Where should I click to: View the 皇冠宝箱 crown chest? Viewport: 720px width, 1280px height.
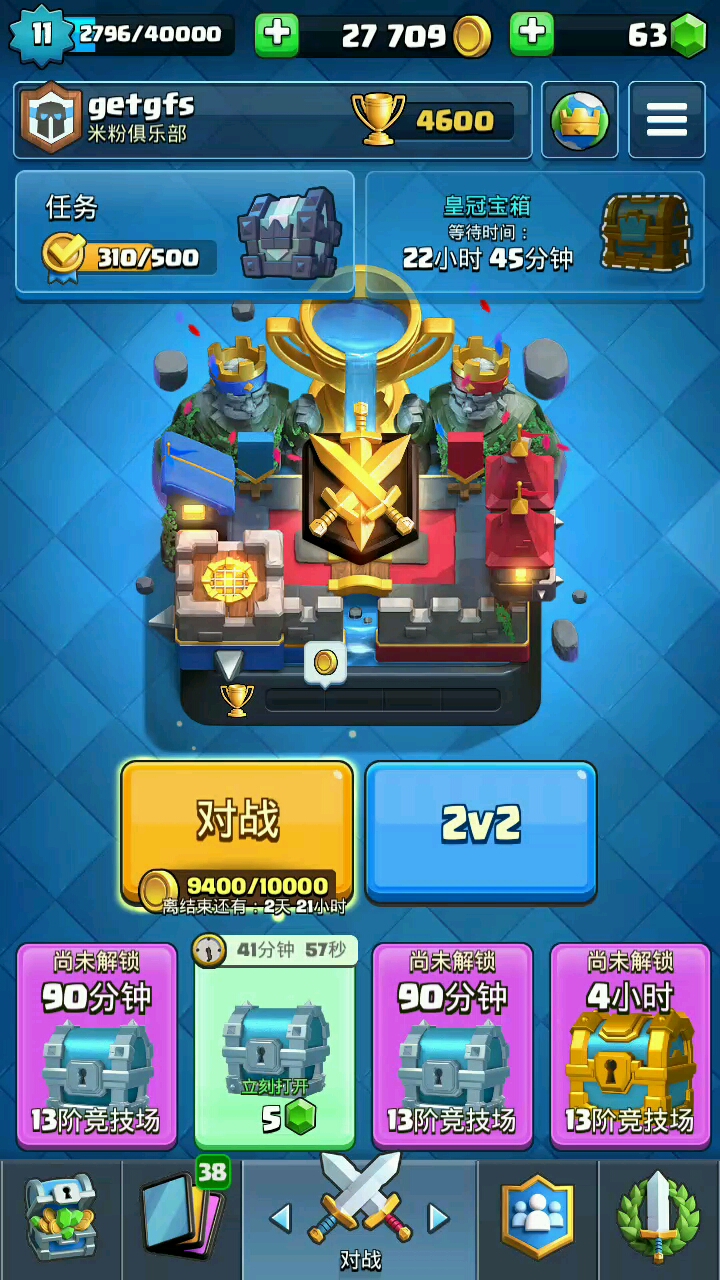point(540,232)
